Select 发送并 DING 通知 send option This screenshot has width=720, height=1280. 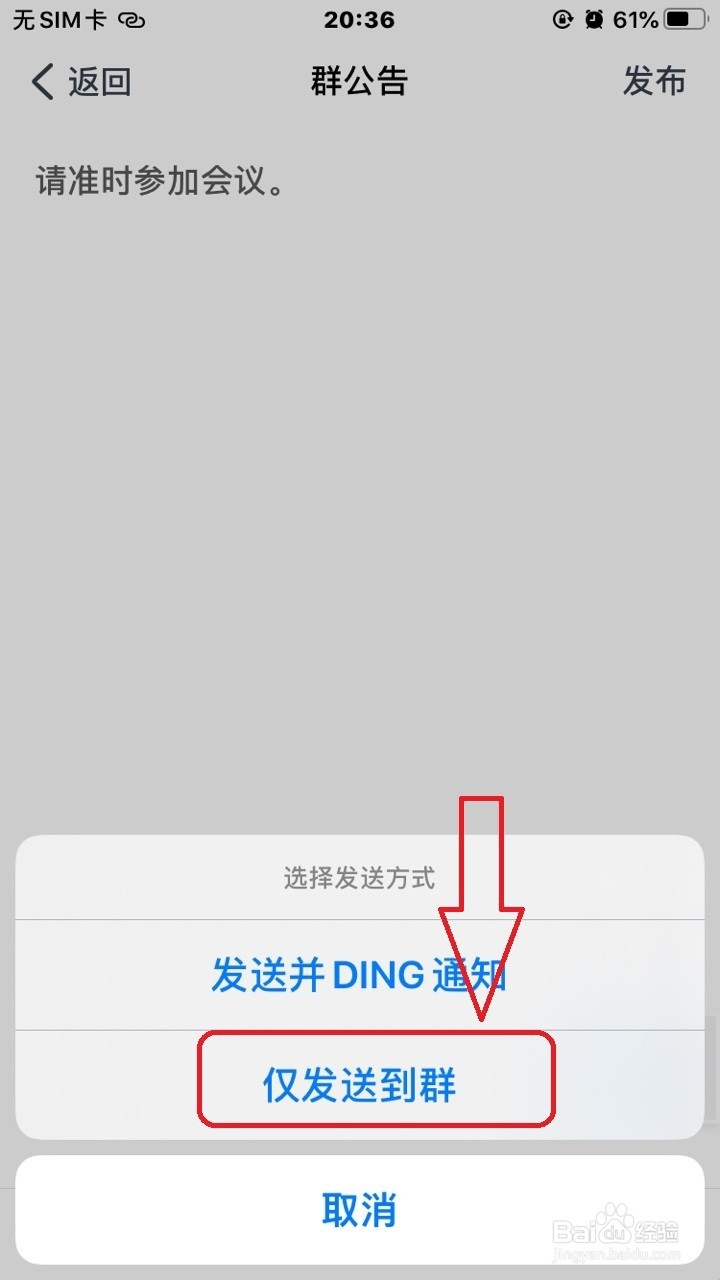(360, 975)
